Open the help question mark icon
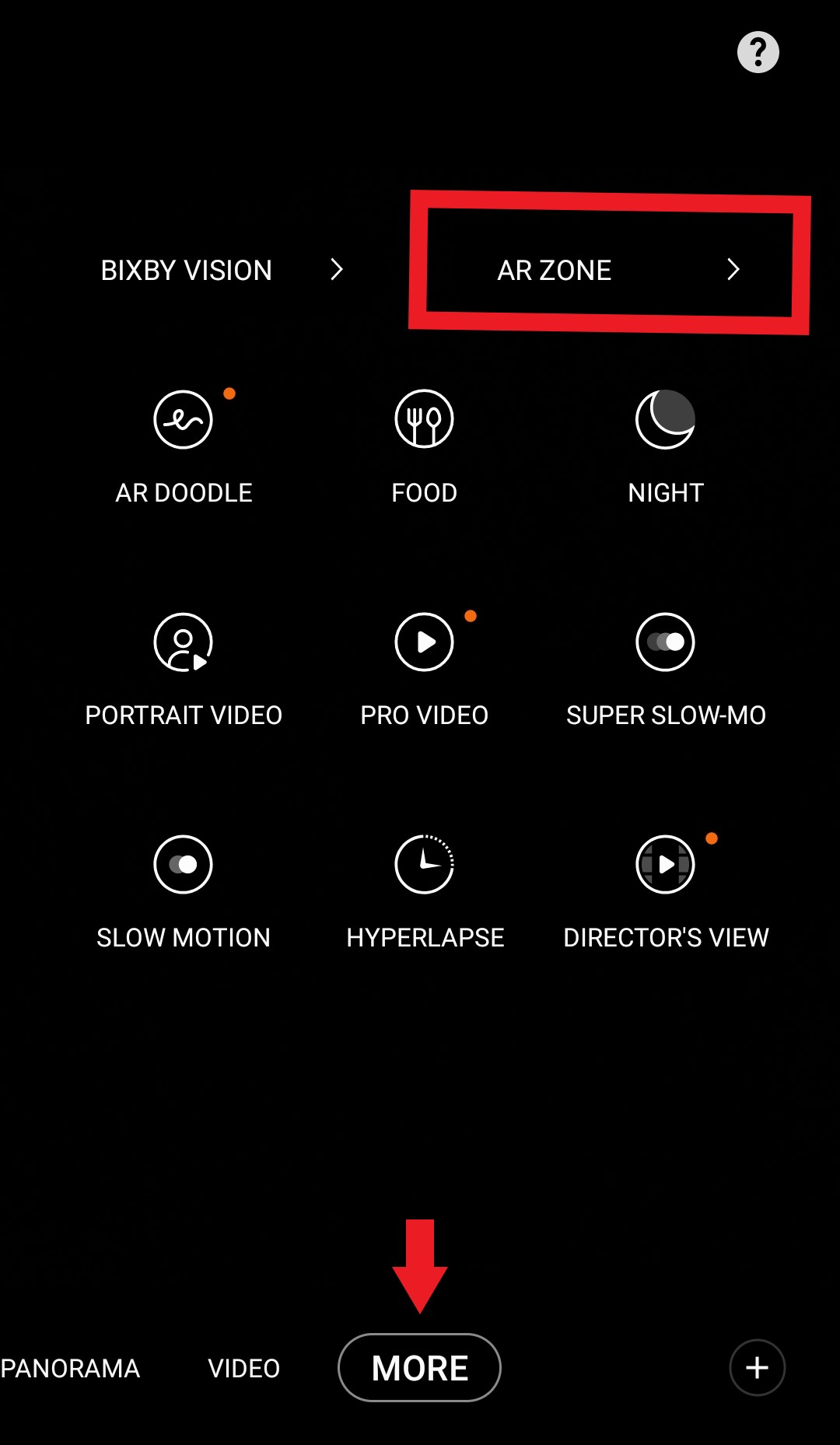The height and width of the screenshot is (1445, 840). click(758, 52)
